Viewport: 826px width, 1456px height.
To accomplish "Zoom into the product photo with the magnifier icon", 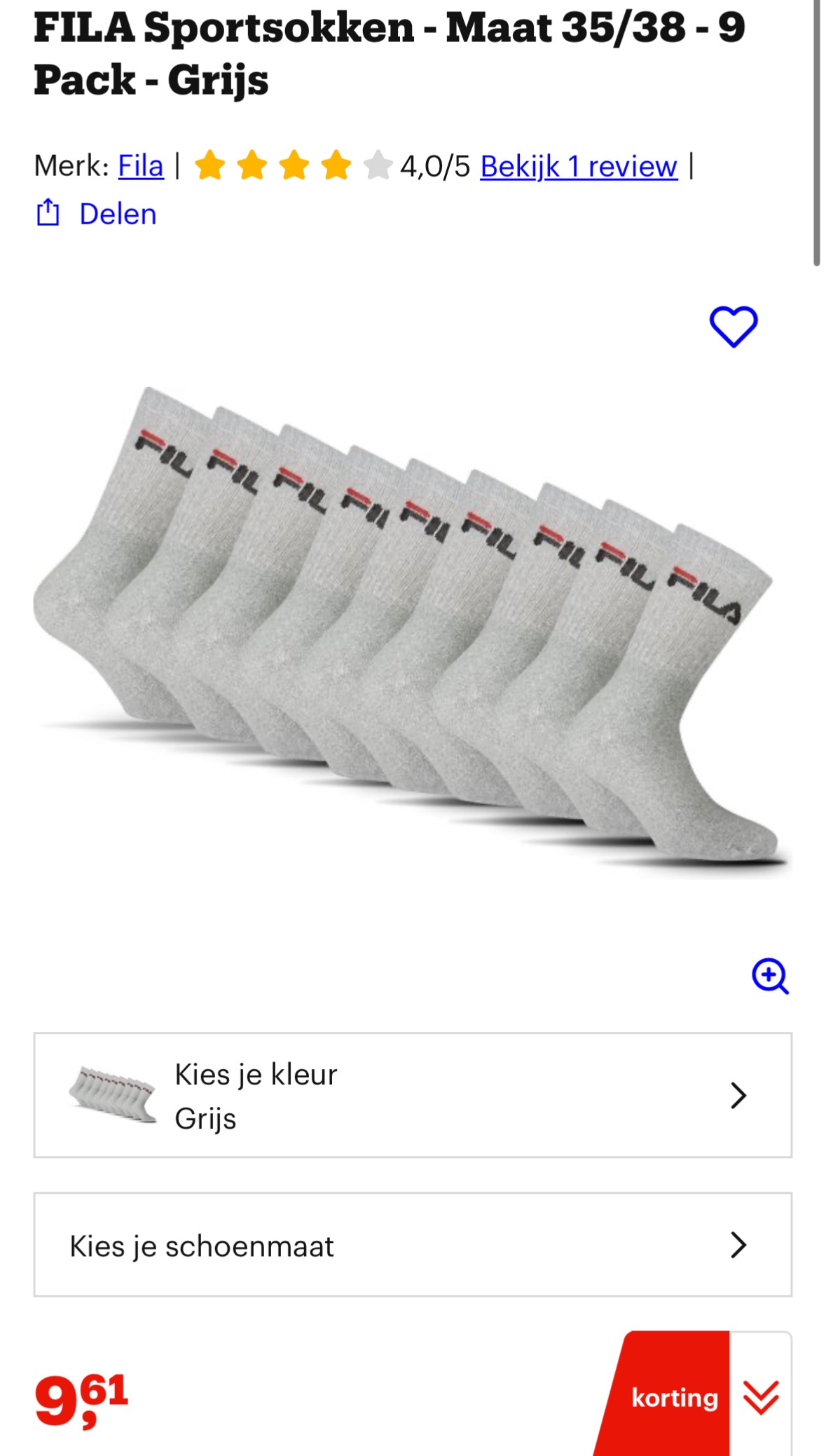I will (x=770, y=974).
